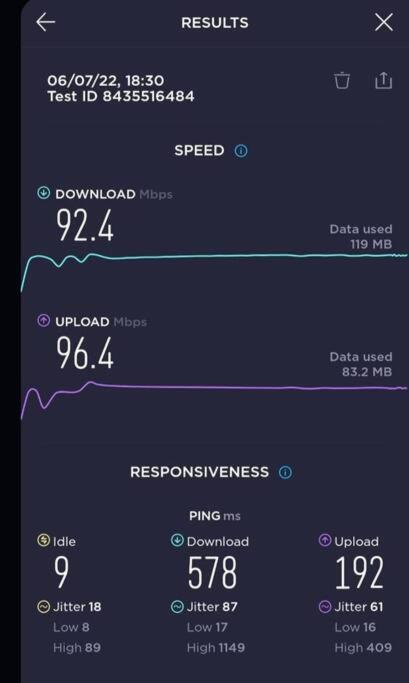Share this speed test result

pyautogui.click(x=383, y=80)
